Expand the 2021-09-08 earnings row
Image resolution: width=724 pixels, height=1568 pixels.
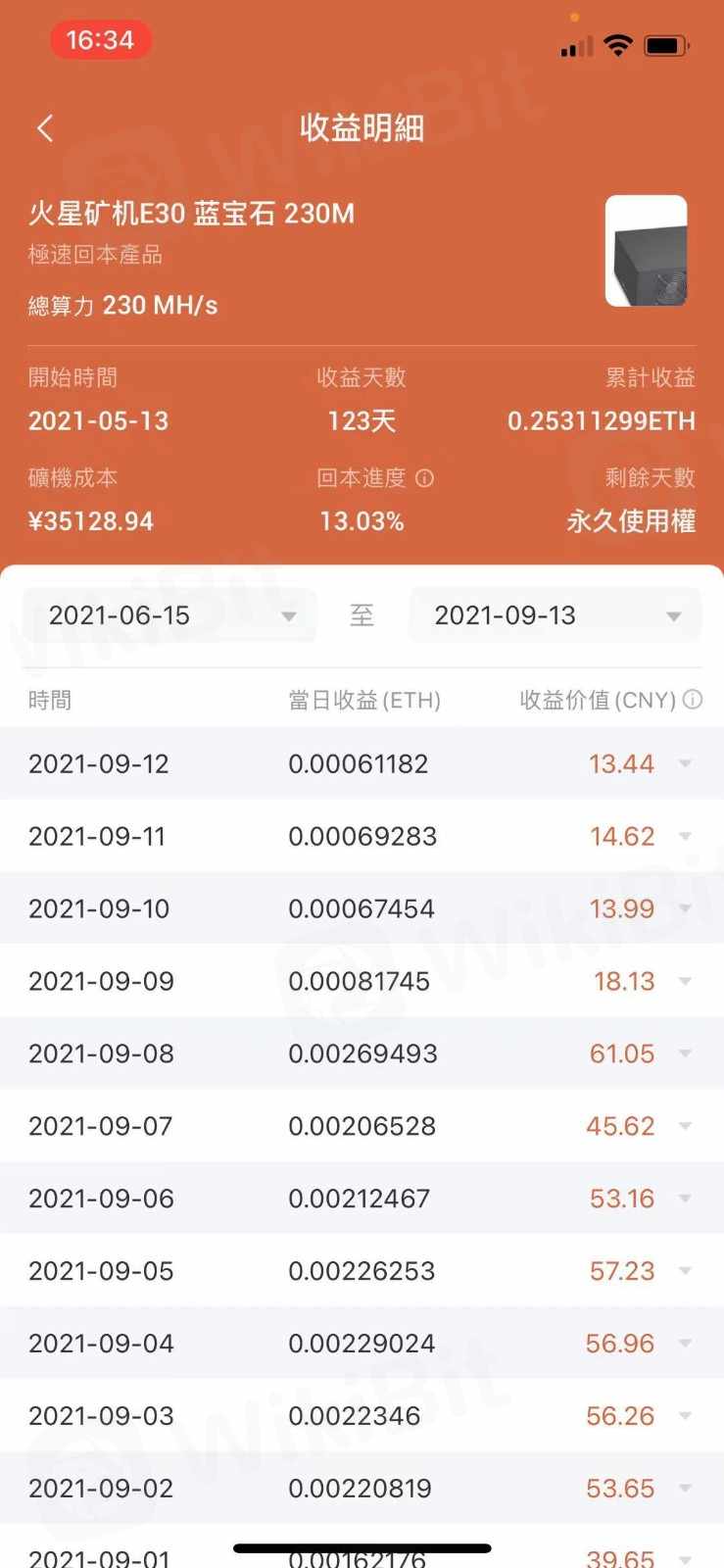[x=685, y=1053]
